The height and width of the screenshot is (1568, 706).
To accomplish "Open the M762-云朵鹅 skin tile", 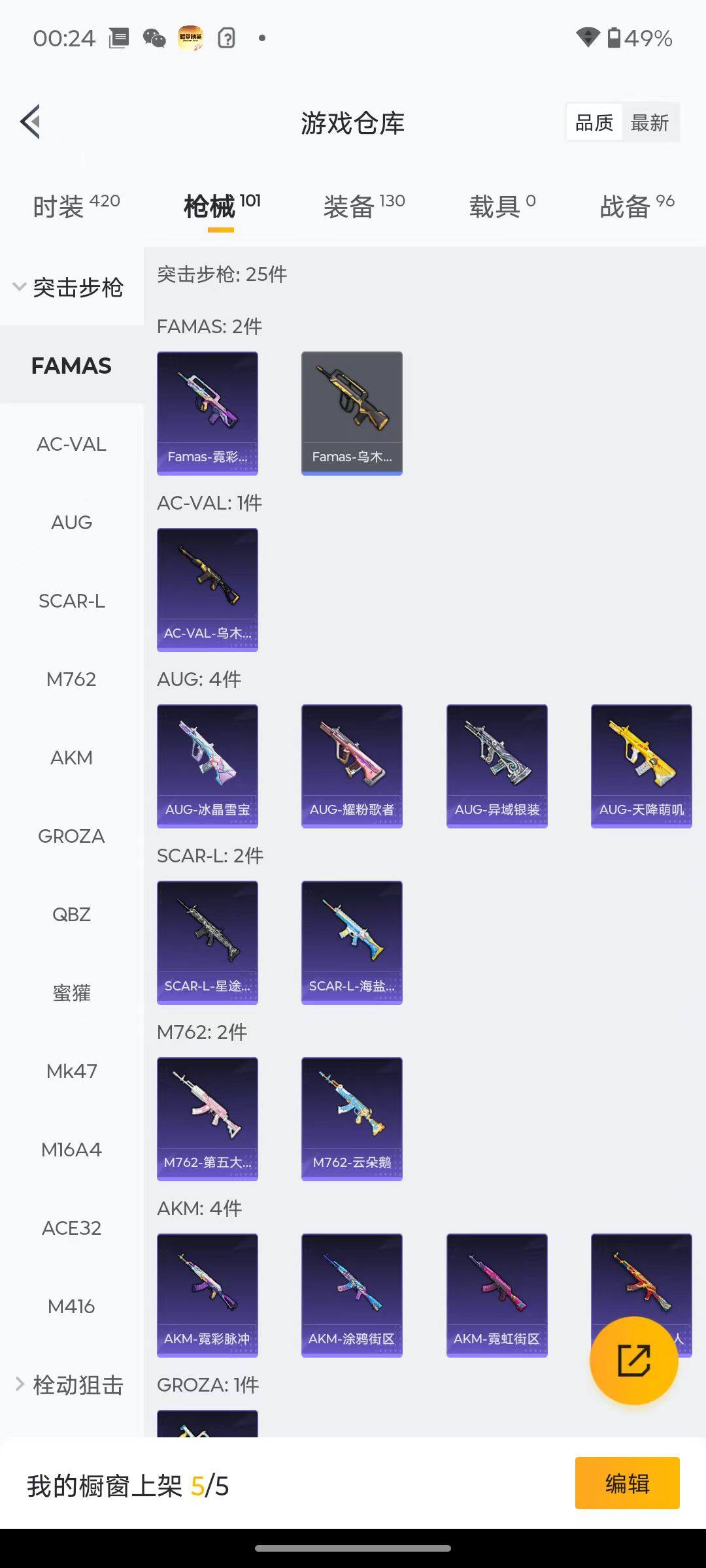I will click(x=352, y=1119).
